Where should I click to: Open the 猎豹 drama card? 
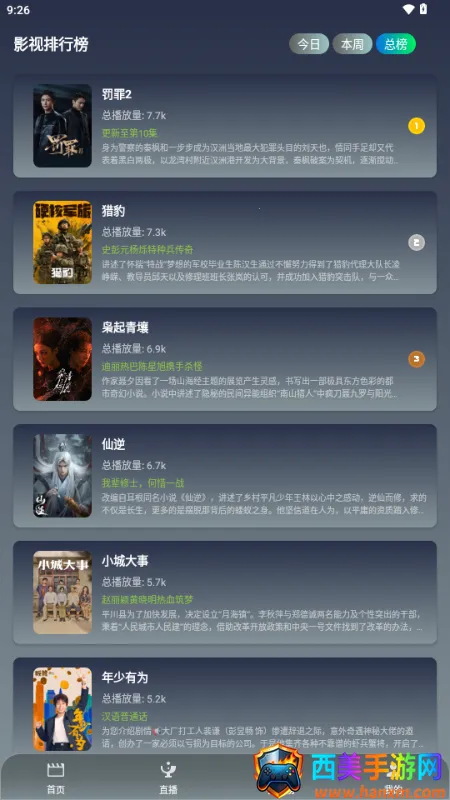[x=225, y=242]
